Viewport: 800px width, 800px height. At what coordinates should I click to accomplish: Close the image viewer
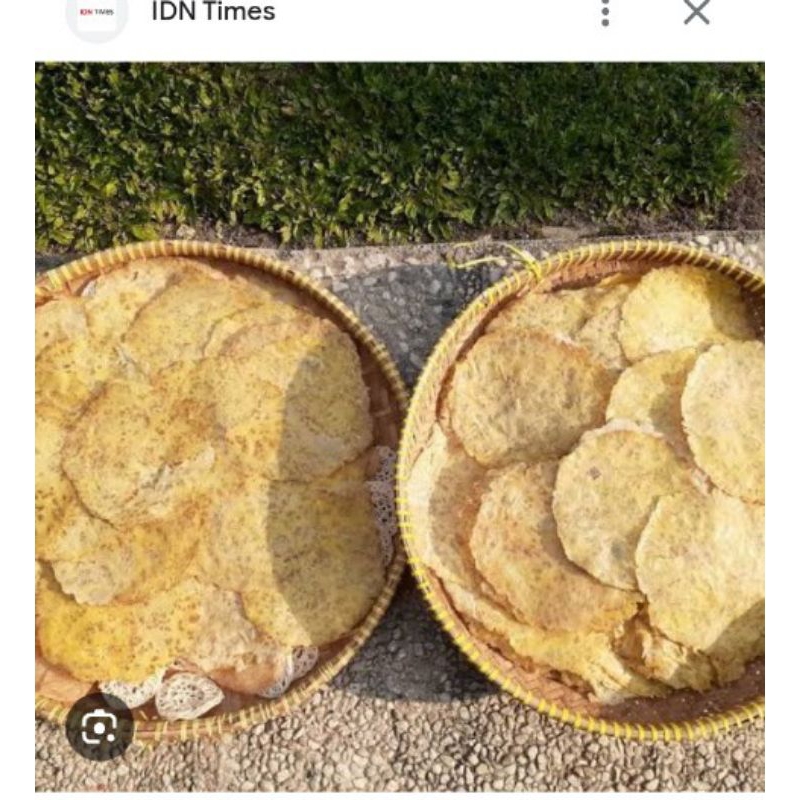click(x=696, y=13)
